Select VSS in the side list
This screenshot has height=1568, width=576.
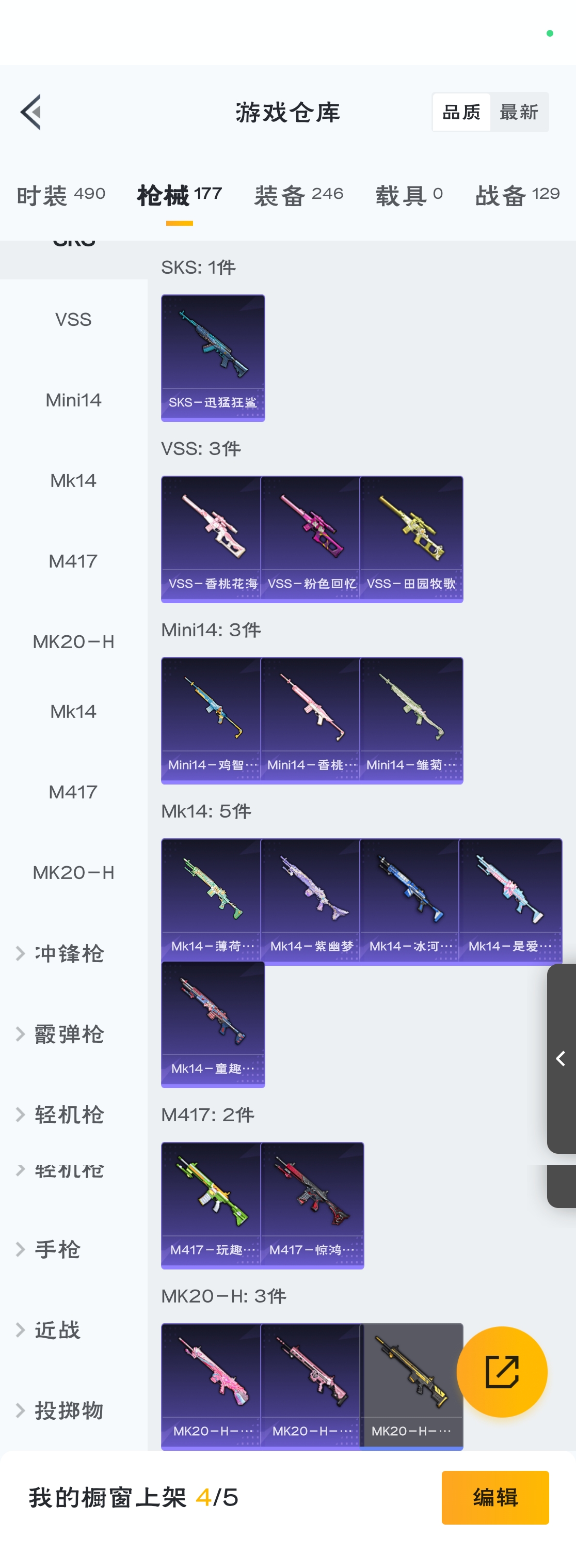pyautogui.click(x=73, y=320)
